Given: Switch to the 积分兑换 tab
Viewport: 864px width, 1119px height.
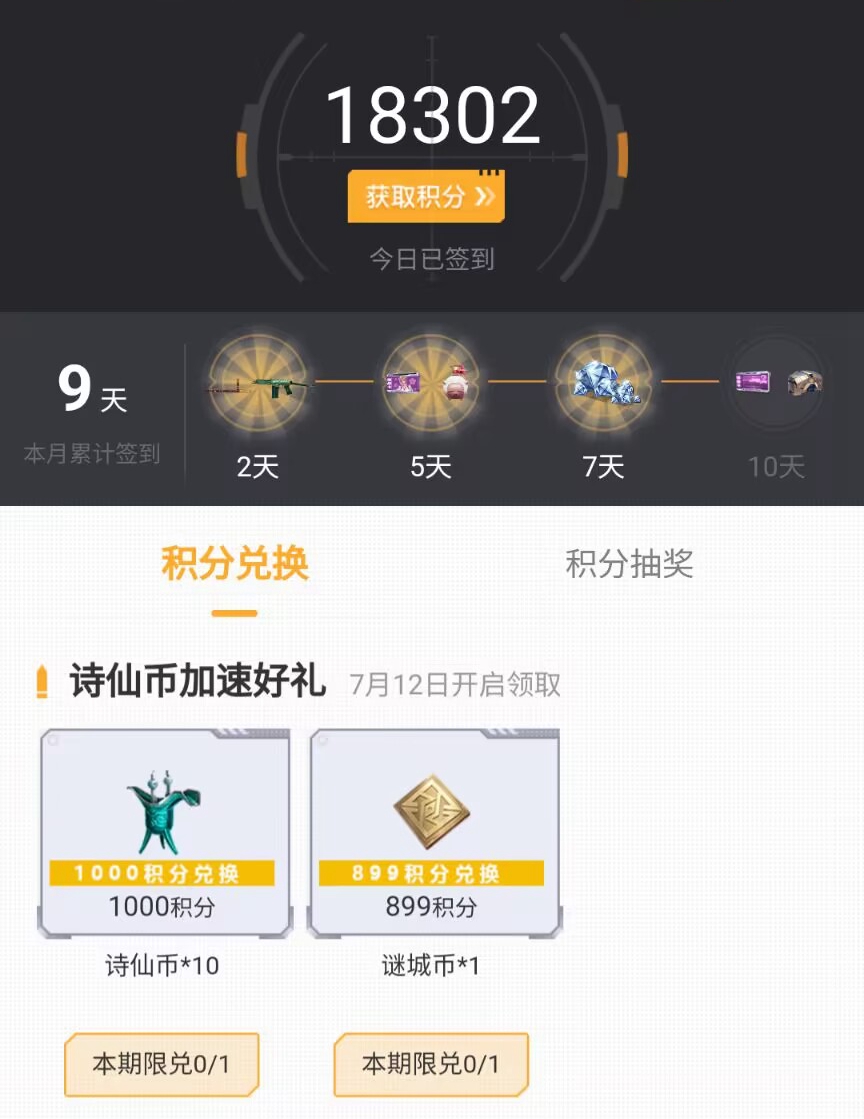Looking at the screenshot, I should click(x=235, y=564).
